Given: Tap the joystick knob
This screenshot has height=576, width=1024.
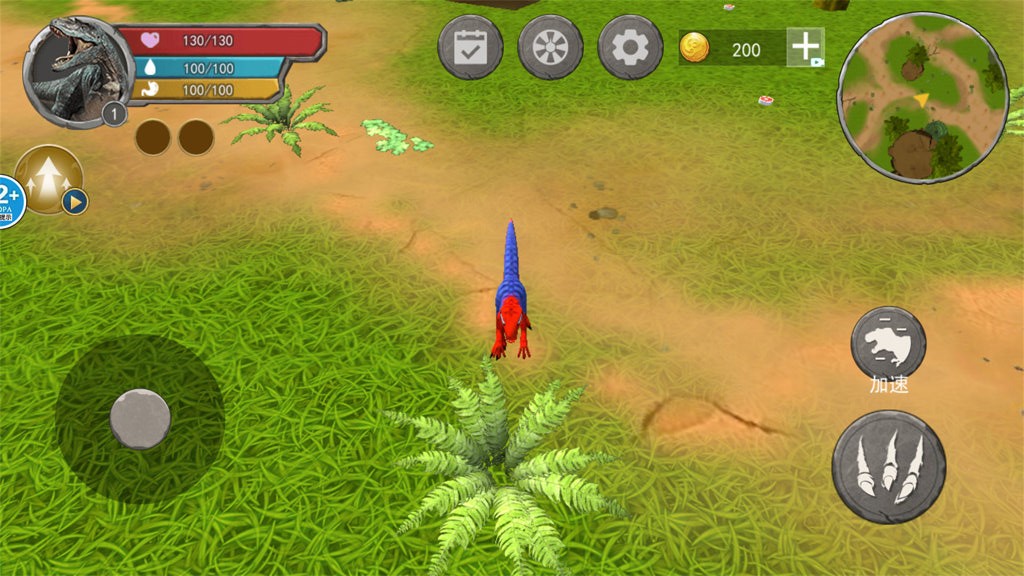Looking at the screenshot, I should pyautogui.click(x=139, y=418).
